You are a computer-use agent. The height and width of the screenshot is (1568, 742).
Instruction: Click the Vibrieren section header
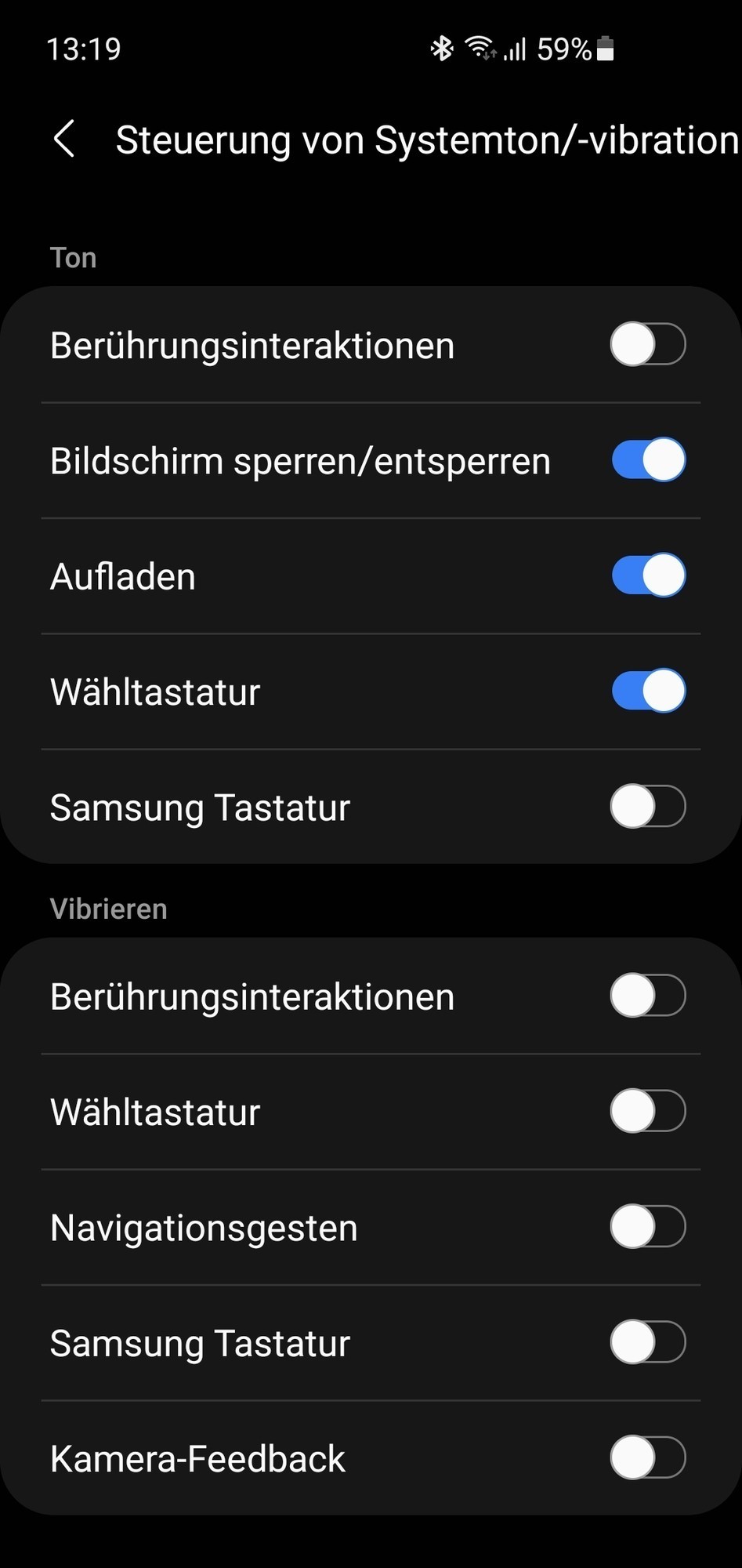[x=107, y=908]
